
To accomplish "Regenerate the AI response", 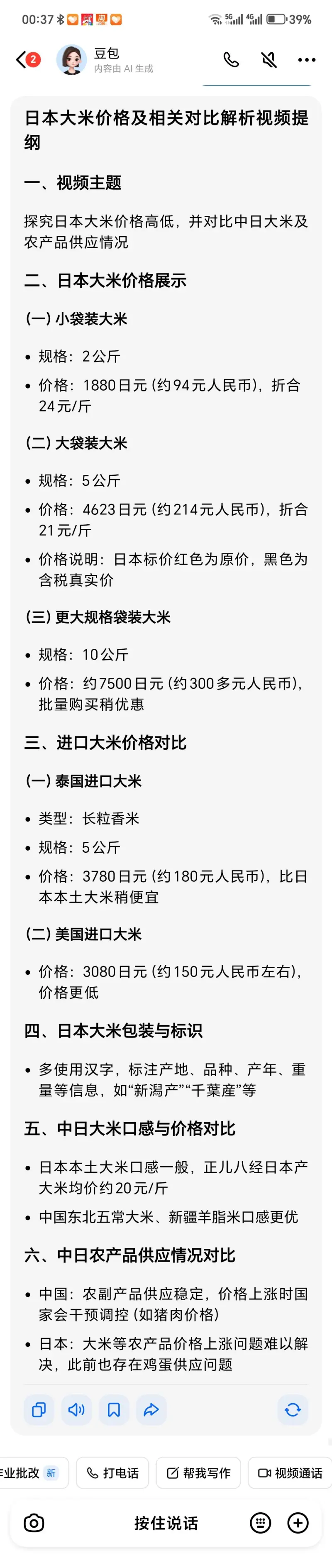I will click(x=293, y=1409).
